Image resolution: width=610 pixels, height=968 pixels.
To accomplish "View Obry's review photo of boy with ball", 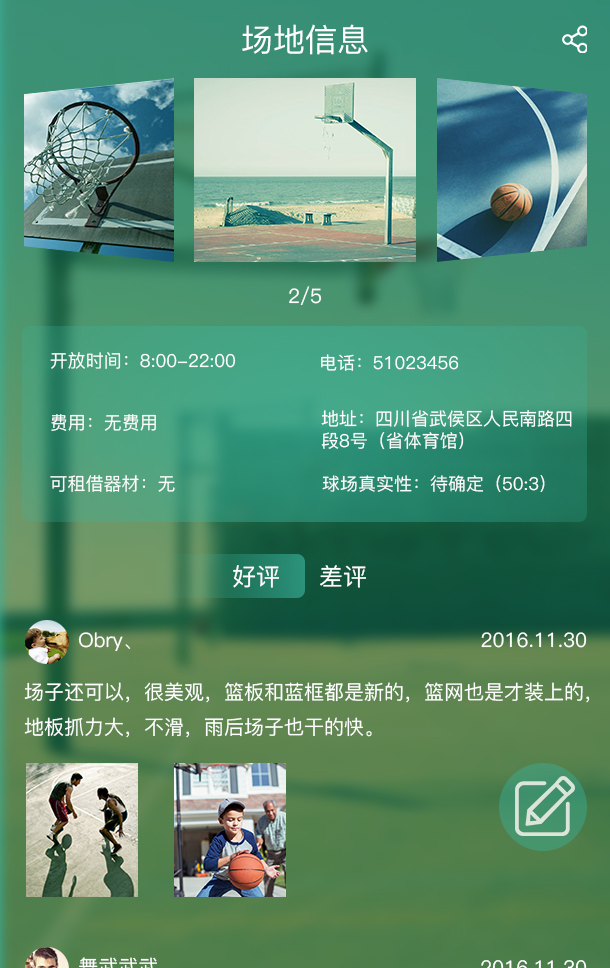I will tap(230, 830).
